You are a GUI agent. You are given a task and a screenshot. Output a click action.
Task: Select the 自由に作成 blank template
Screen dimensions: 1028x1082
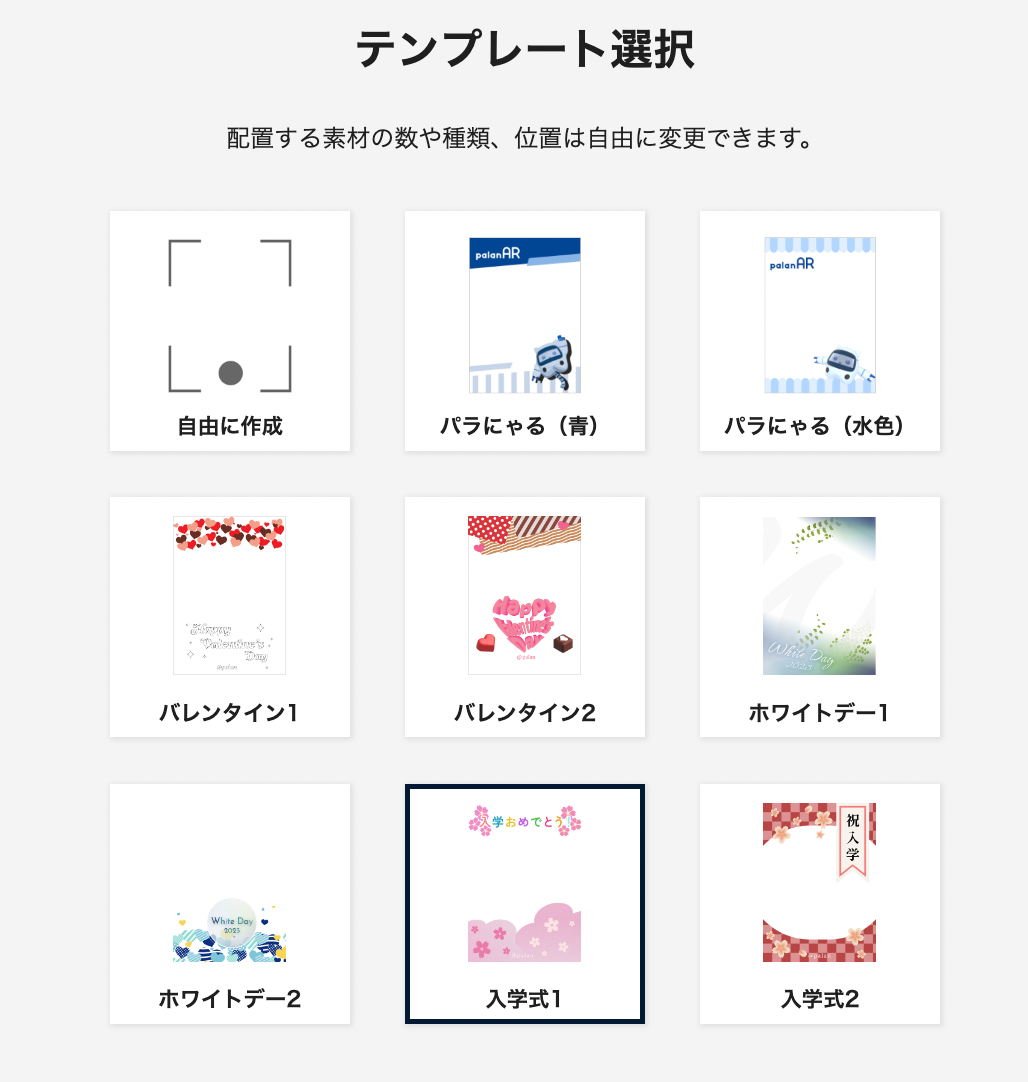point(230,331)
